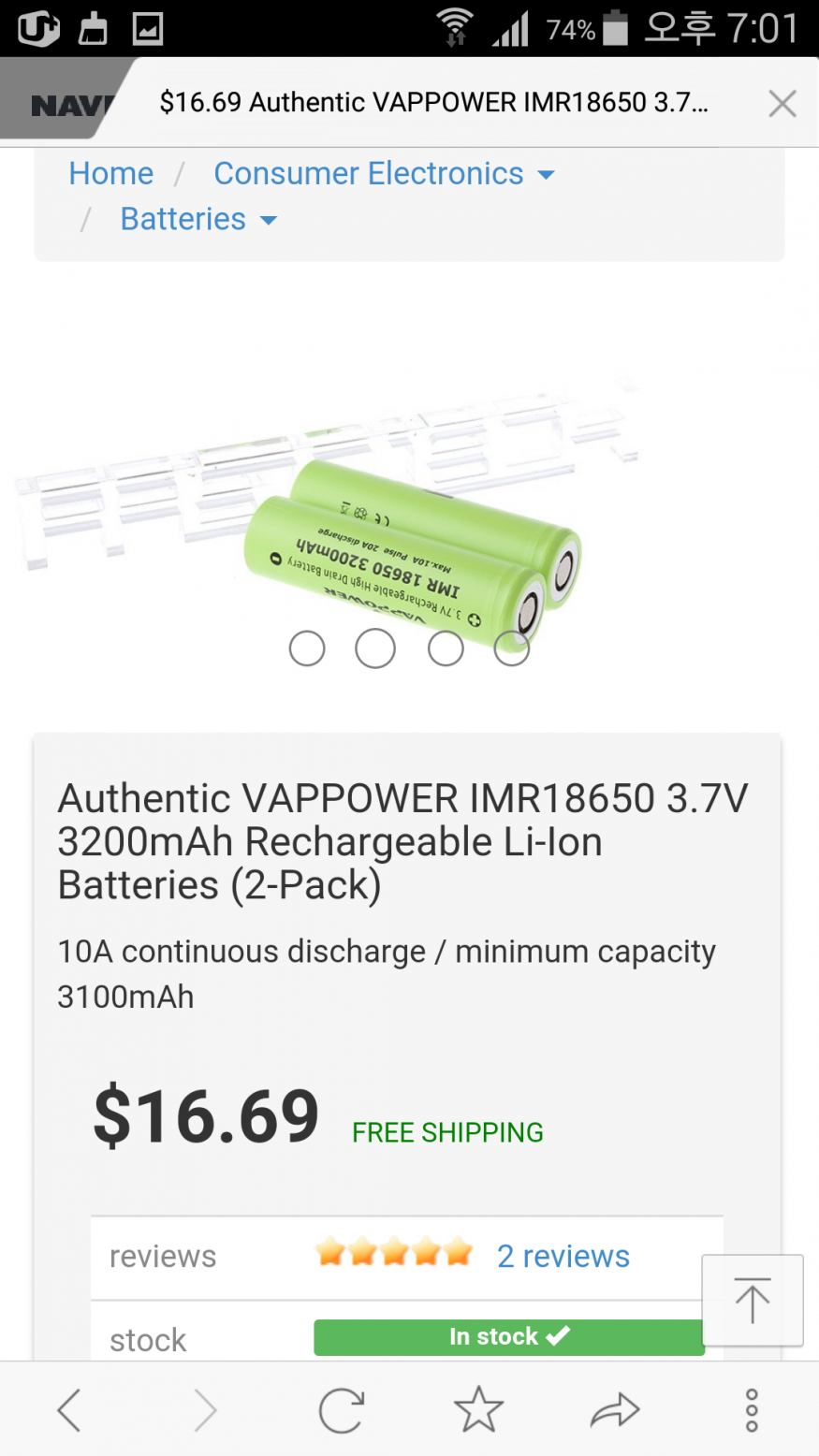
Task: Open the 2 reviews link
Action: click(563, 1256)
